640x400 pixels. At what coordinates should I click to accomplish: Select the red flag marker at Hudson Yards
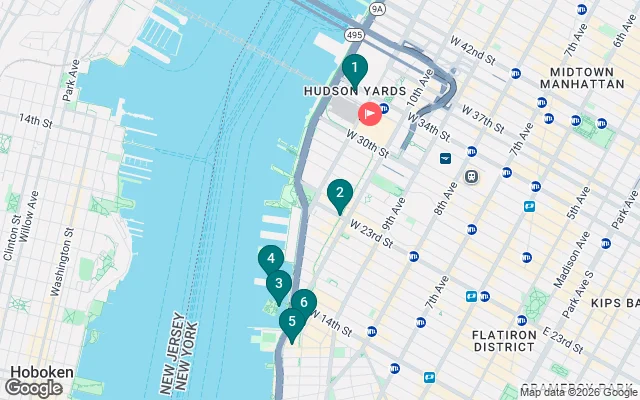point(369,113)
